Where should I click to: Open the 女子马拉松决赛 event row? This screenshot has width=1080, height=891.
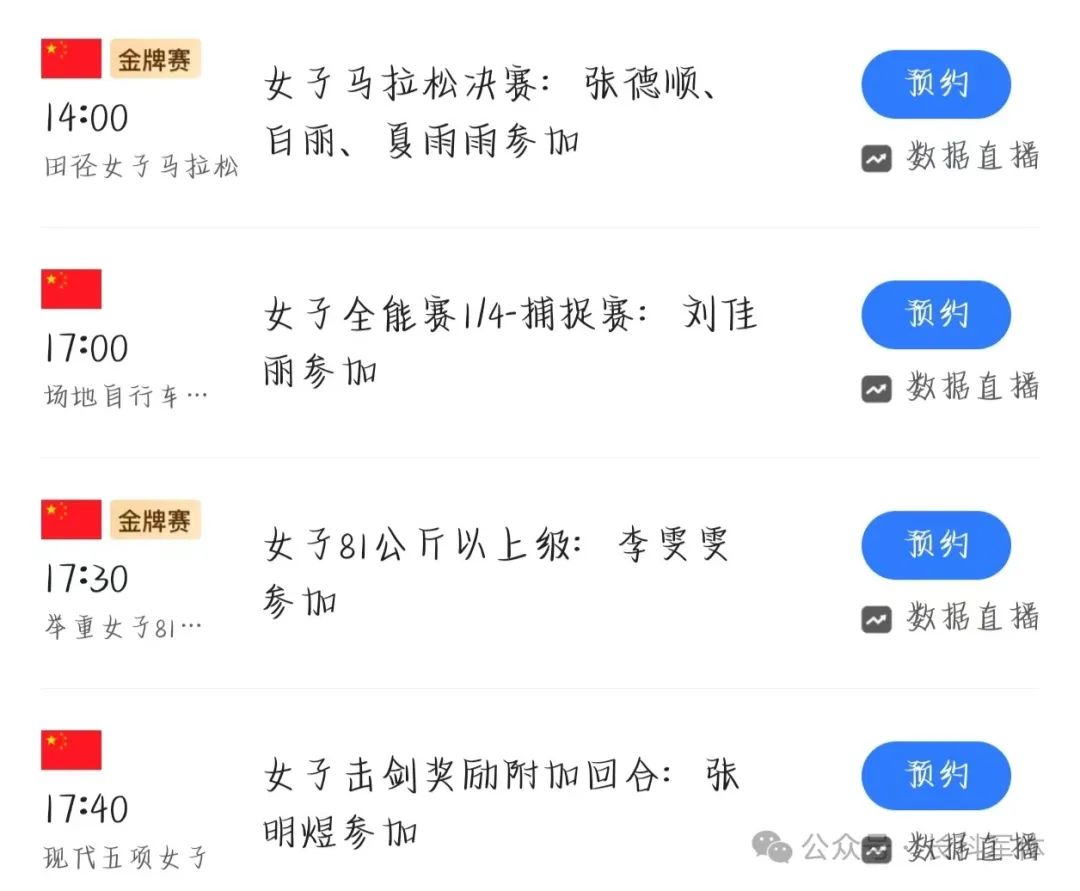pos(490,112)
